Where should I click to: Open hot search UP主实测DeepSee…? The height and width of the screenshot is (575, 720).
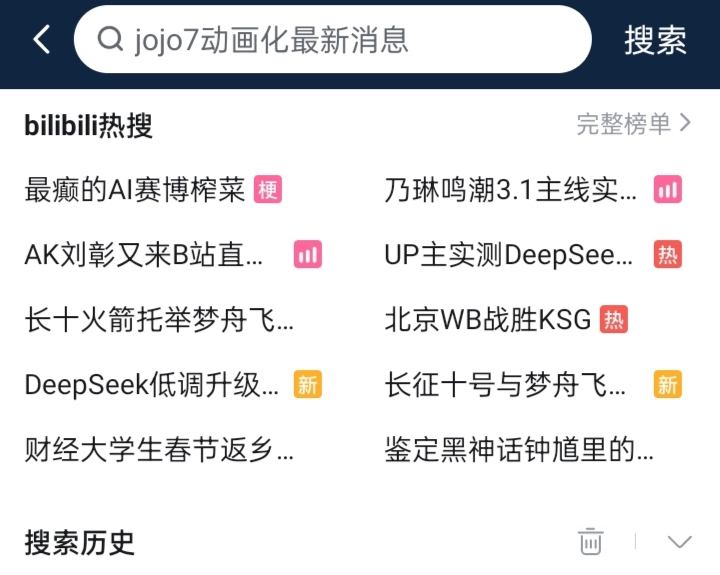point(509,255)
